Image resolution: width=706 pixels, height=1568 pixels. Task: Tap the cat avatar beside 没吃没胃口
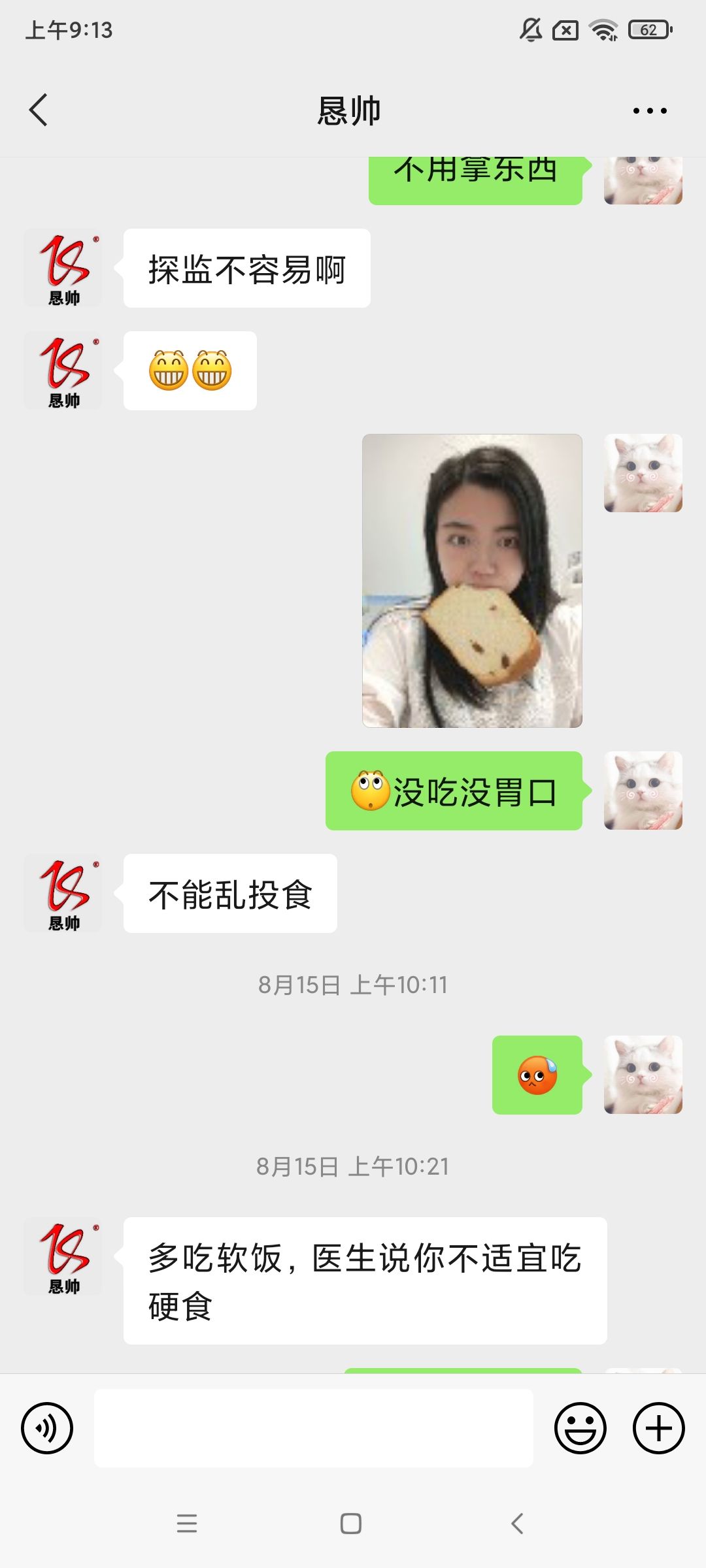pos(643,791)
